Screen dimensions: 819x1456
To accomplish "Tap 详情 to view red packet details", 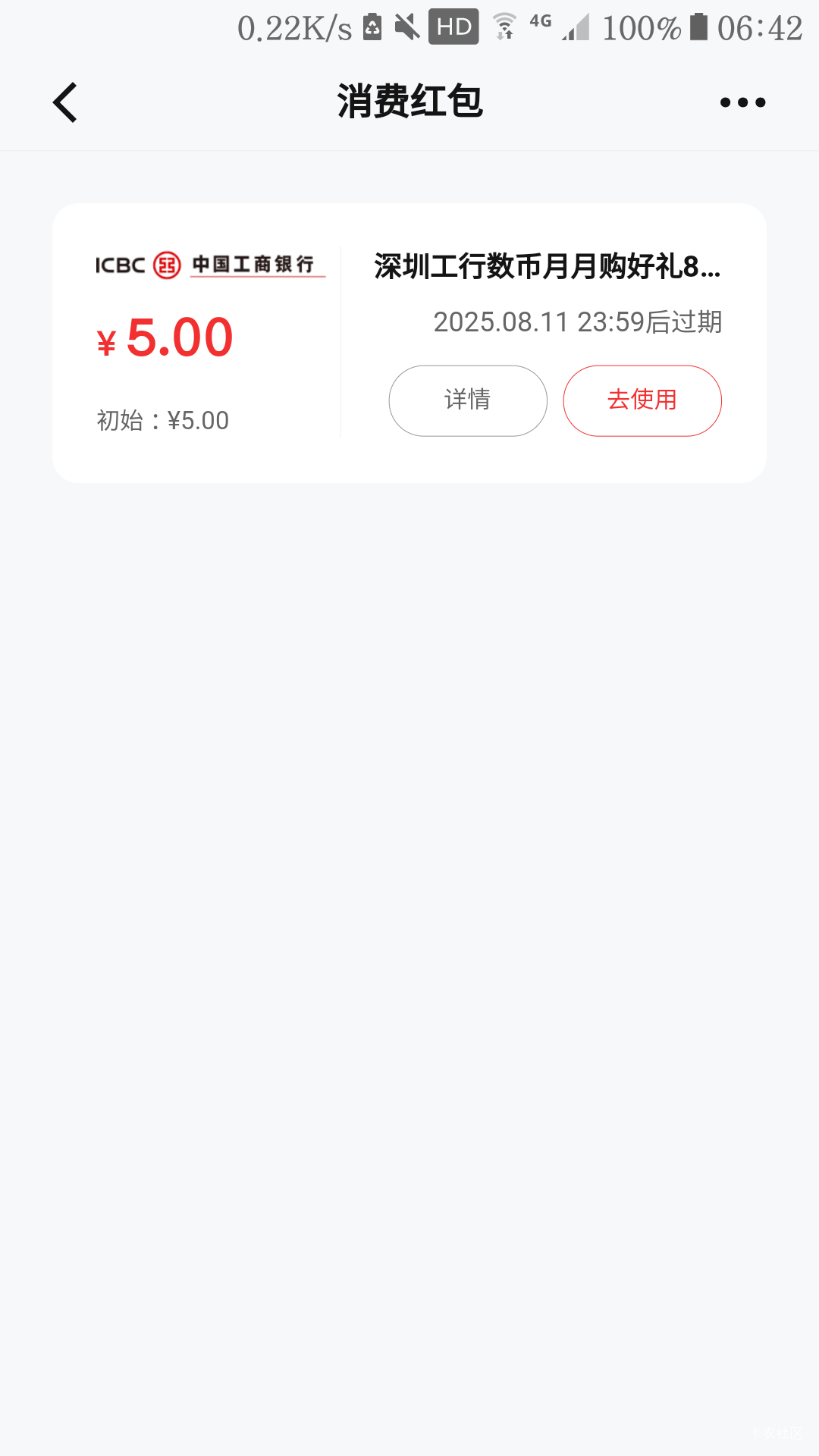I will [468, 400].
